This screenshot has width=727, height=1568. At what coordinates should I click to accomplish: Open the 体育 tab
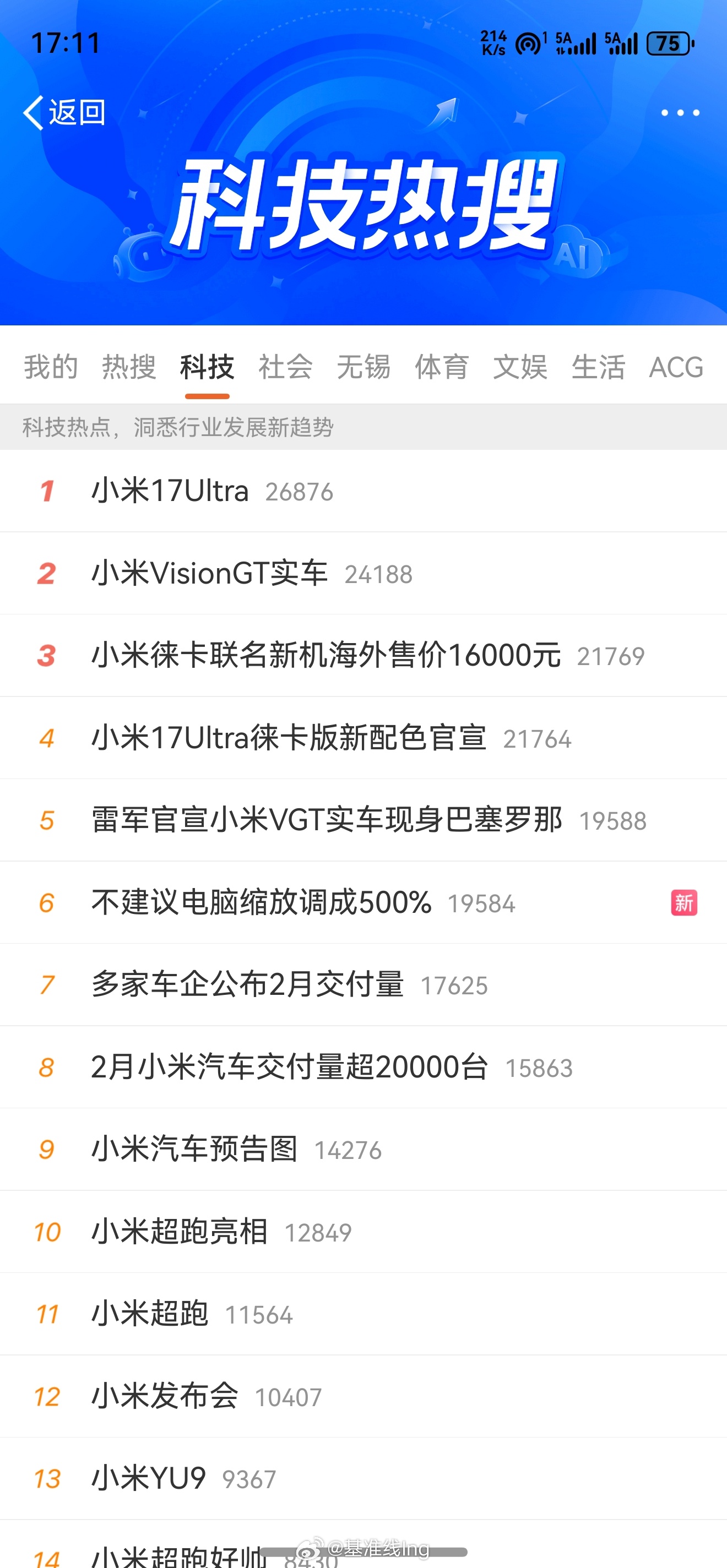click(442, 366)
